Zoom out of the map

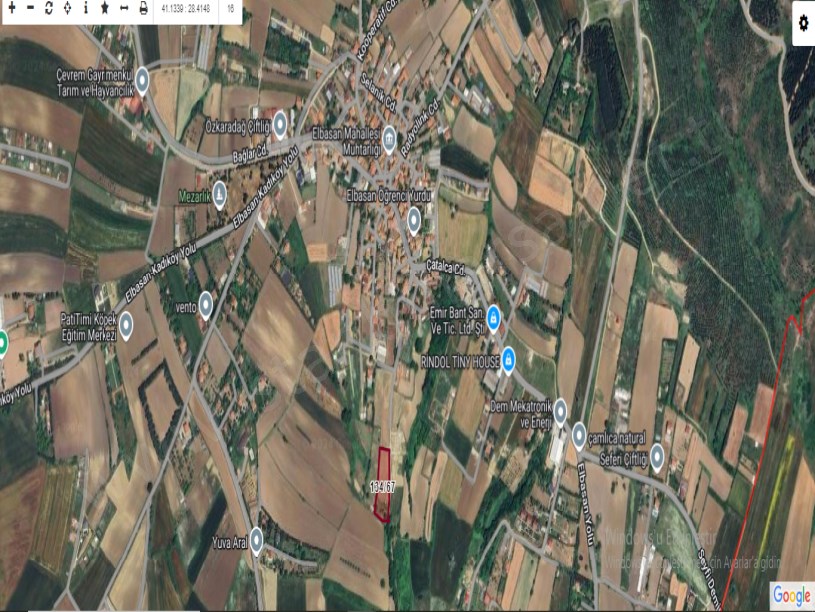pos(29,8)
